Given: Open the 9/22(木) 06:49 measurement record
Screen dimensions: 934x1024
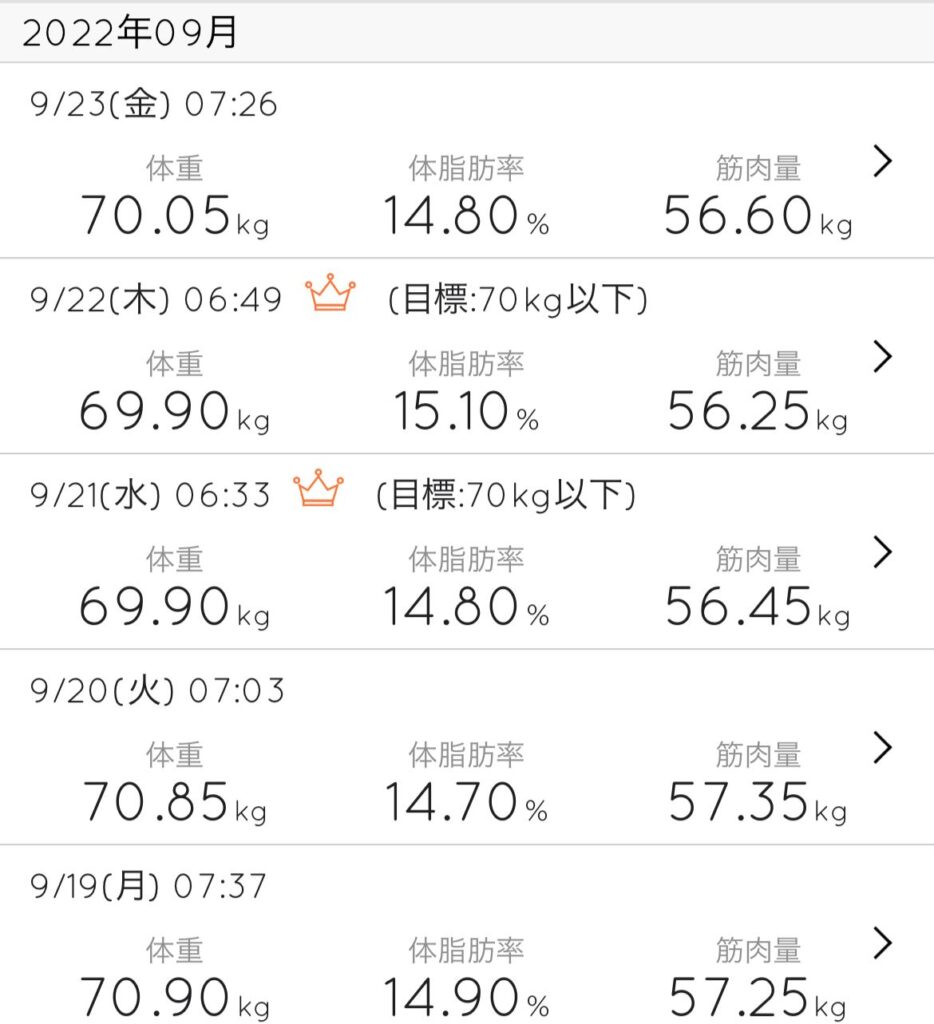Looking at the screenshot, I should [x=880, y=356].
